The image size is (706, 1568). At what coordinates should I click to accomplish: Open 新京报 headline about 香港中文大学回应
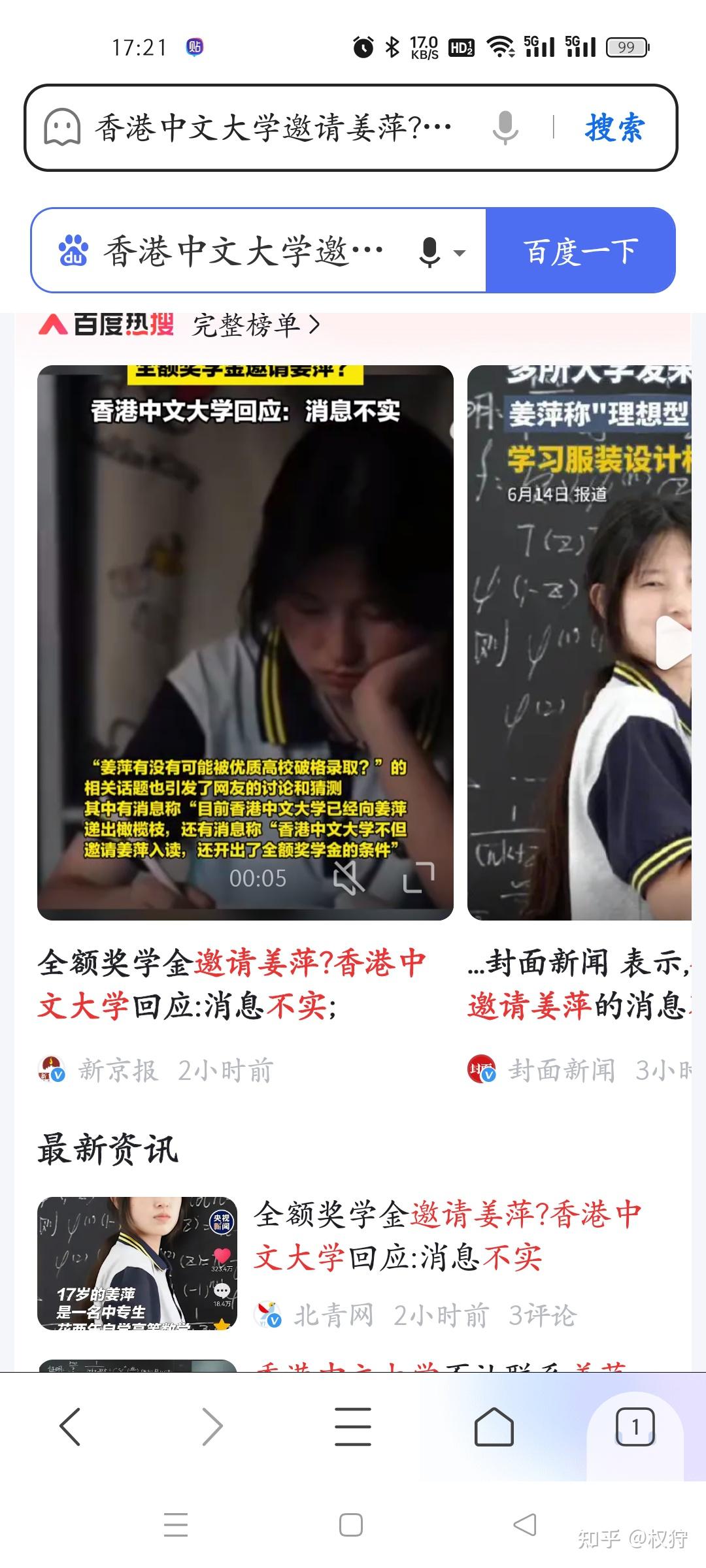pos(232,984)
